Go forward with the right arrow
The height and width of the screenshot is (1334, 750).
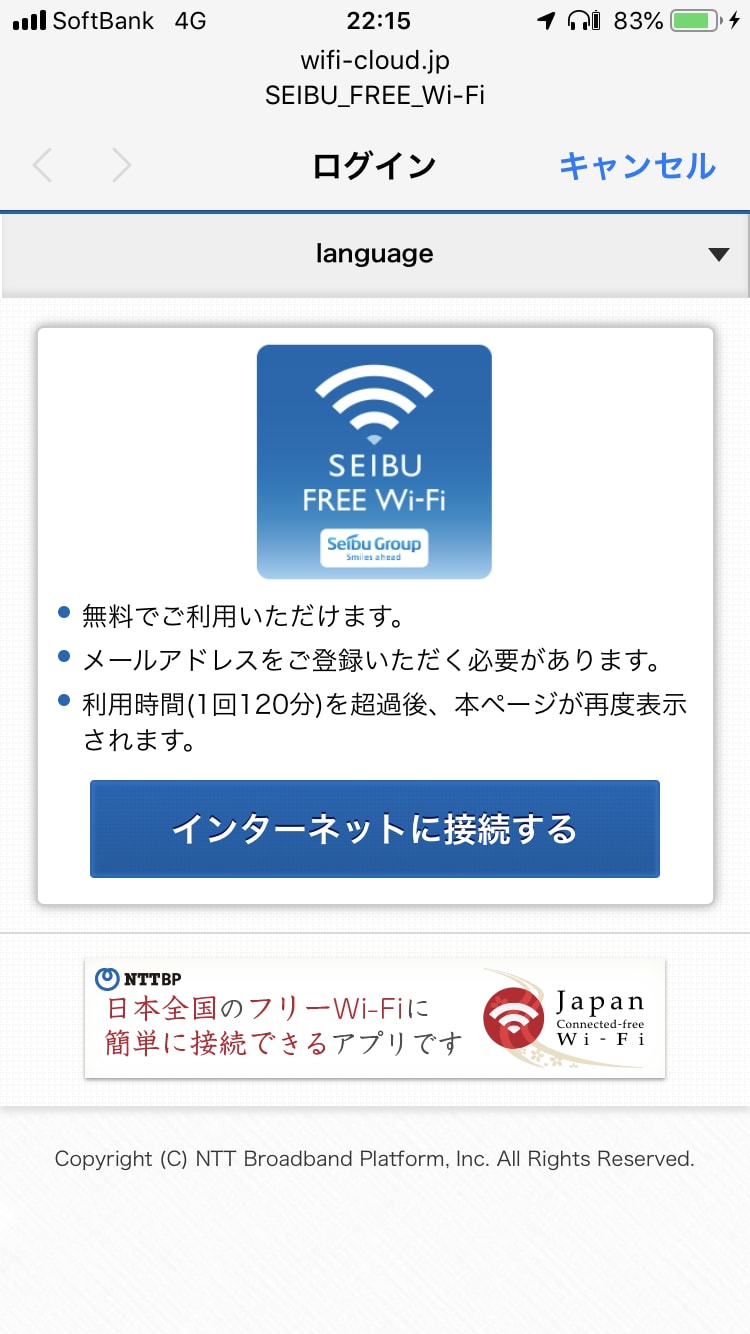click(121, 165)
